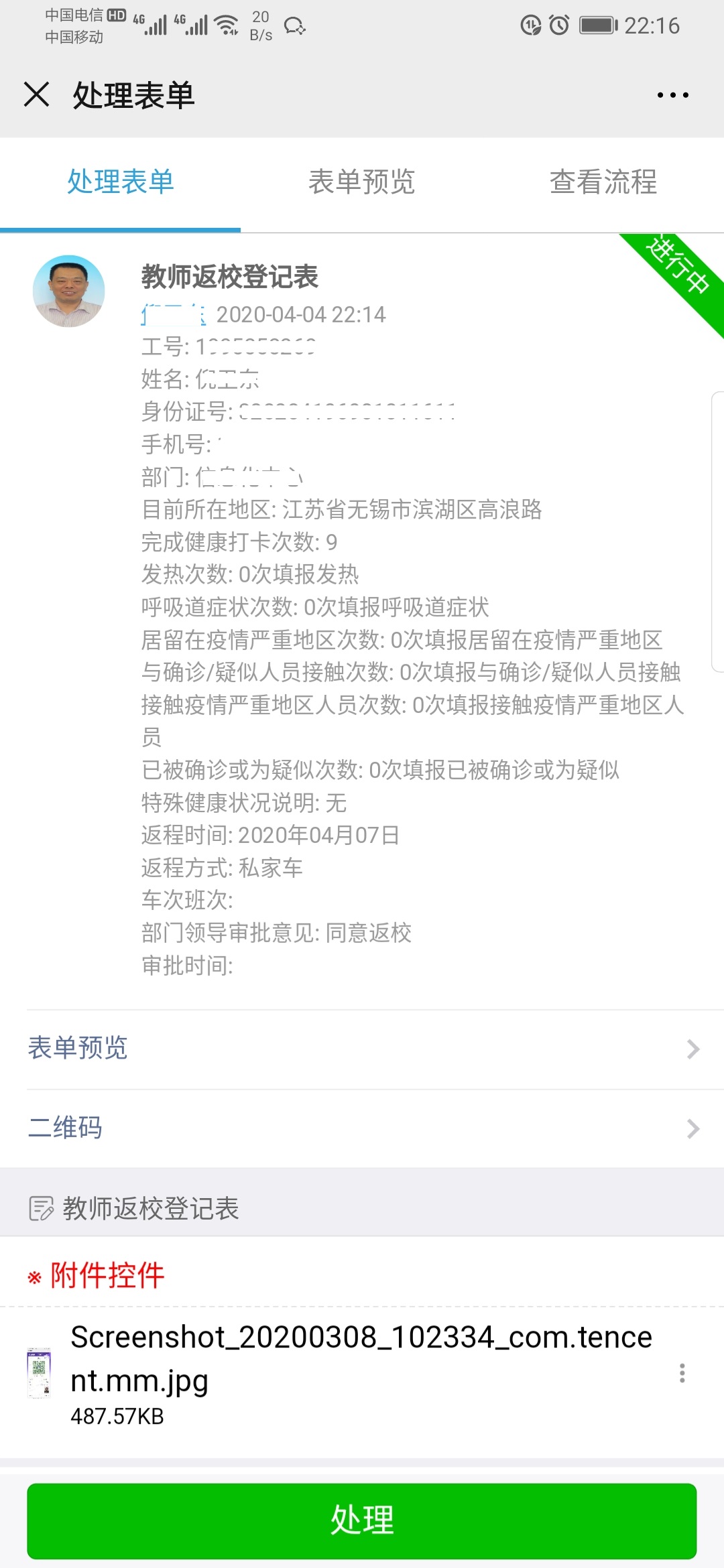Open more options for the attachment file
Viewport: 724px width, 1568px height.
click(682, 1373)
